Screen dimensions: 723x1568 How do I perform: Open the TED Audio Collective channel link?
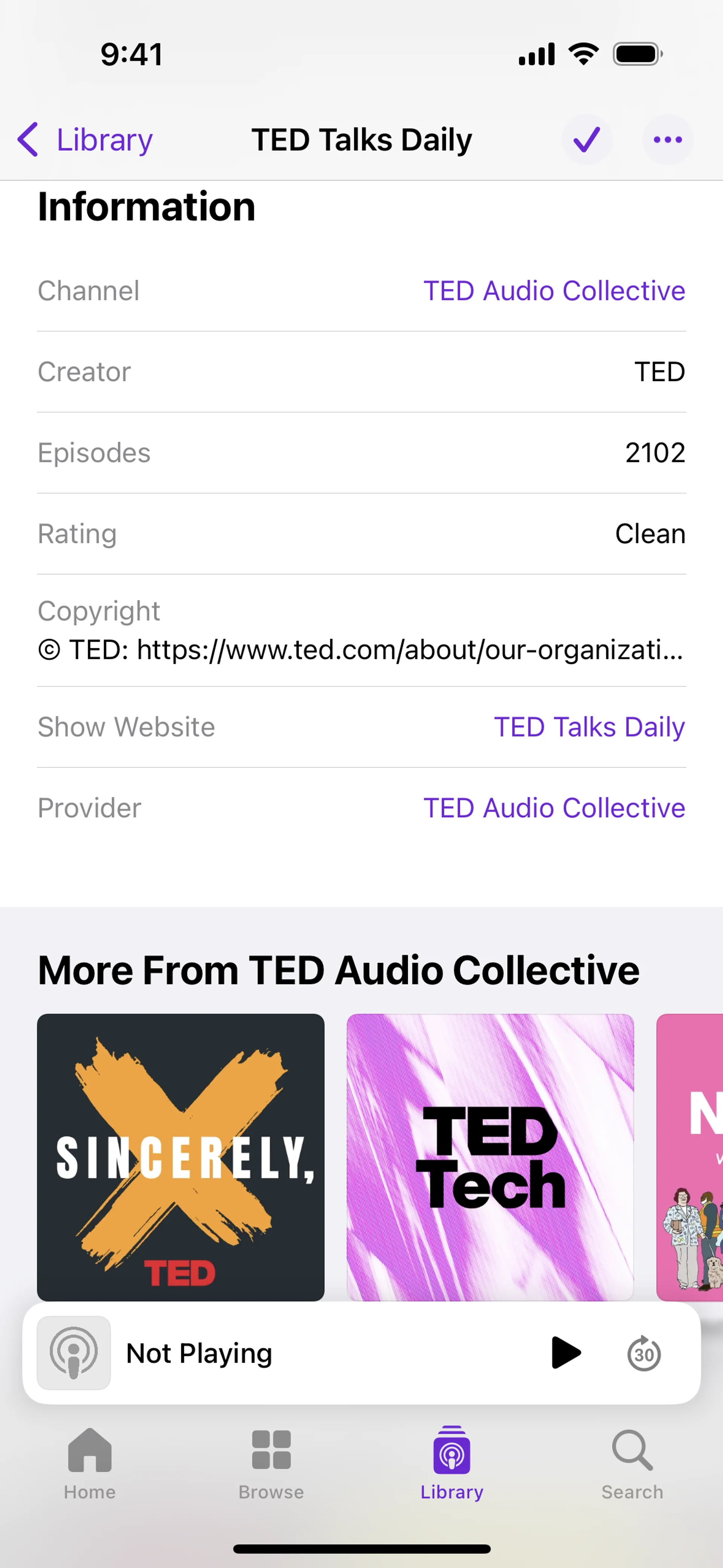tap(554, 291)
